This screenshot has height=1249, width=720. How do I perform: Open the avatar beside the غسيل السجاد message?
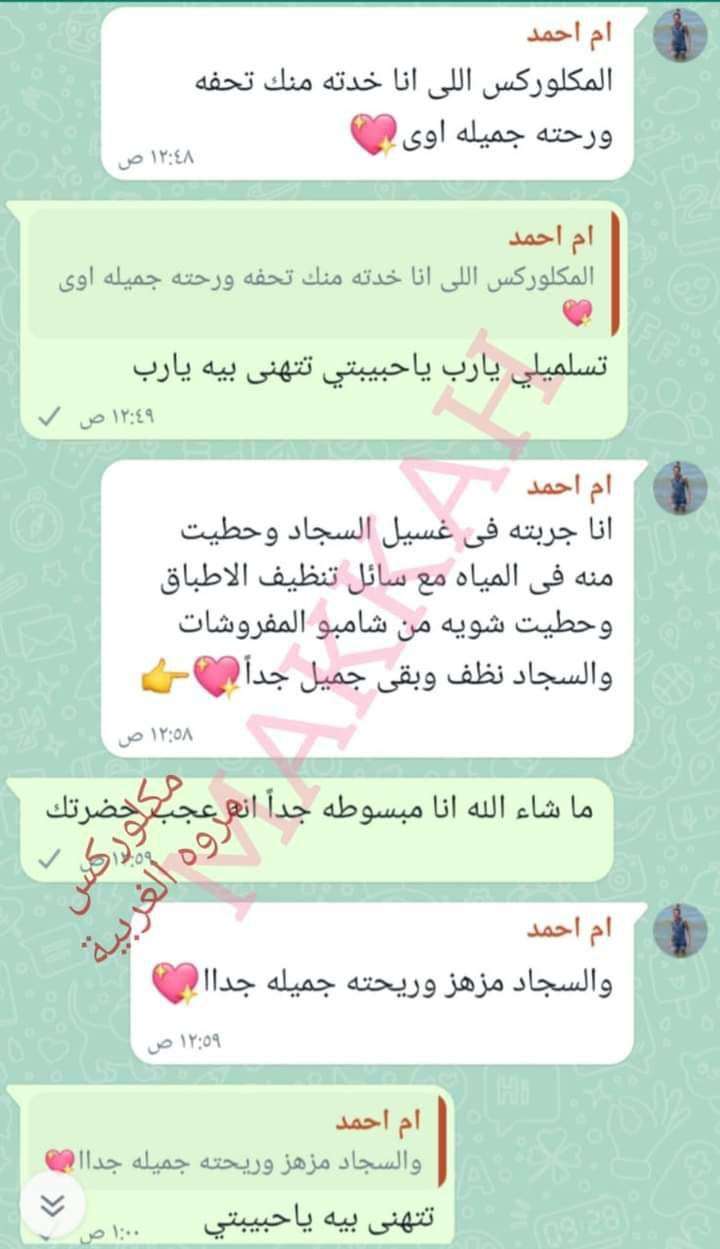tap(680, 488)
